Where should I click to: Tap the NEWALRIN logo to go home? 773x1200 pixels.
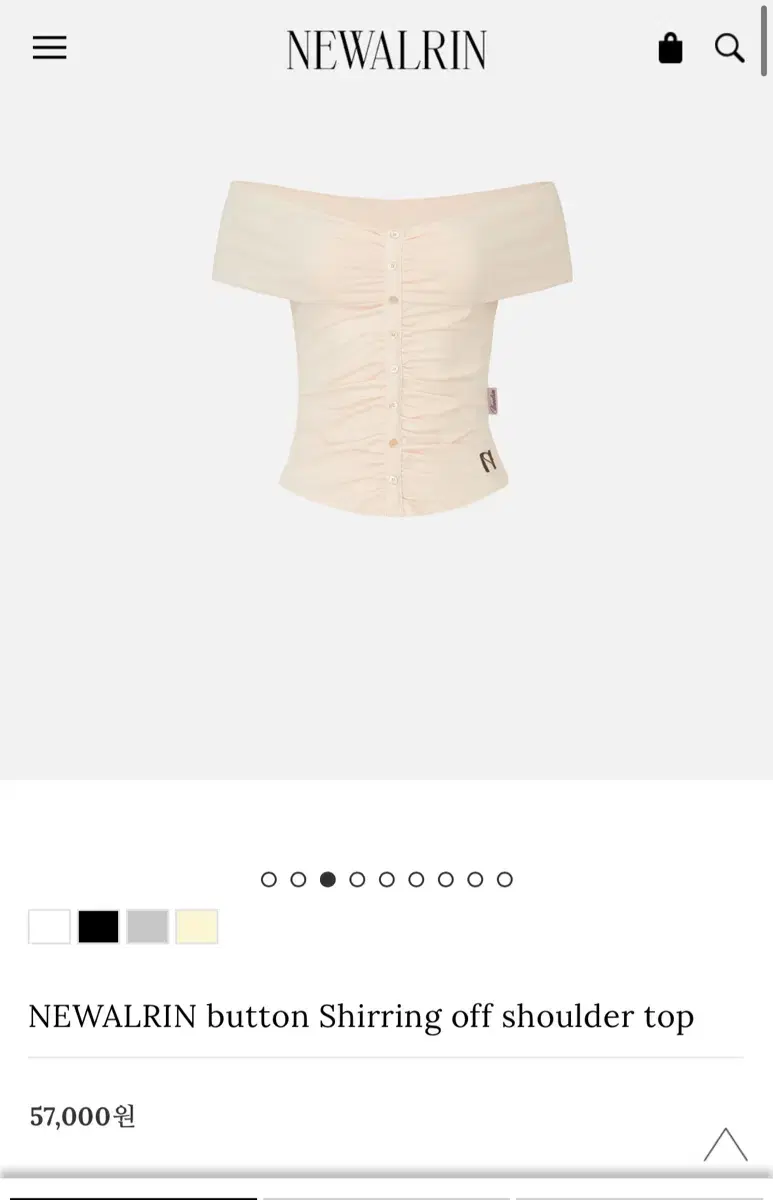point(386,50)
